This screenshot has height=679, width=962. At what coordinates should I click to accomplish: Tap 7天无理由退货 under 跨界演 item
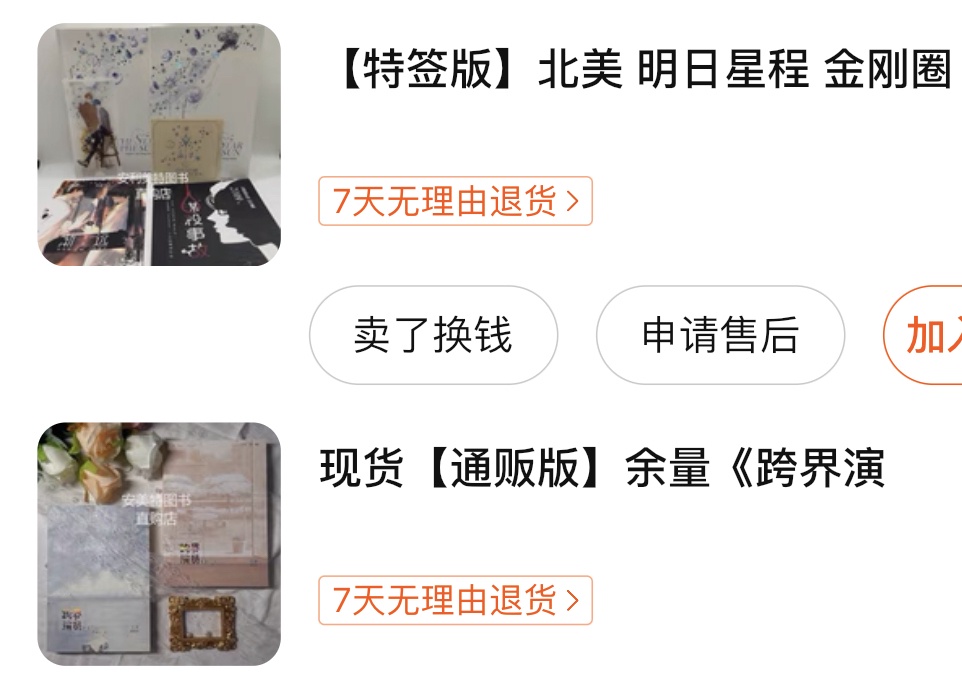pyautogui.click(x=455, y=600)
